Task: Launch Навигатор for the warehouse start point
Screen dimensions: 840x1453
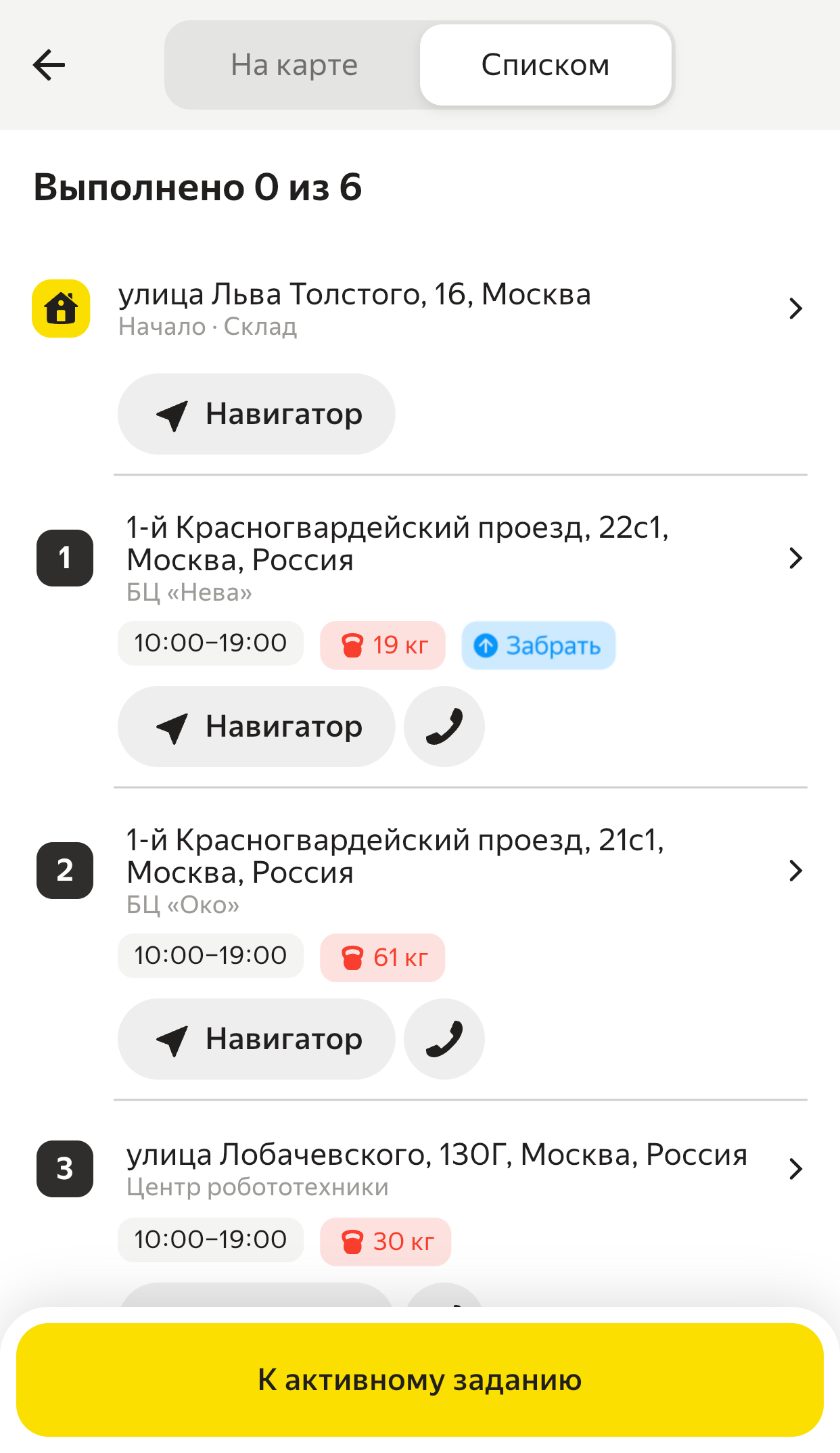Action: tap(256, 414)
